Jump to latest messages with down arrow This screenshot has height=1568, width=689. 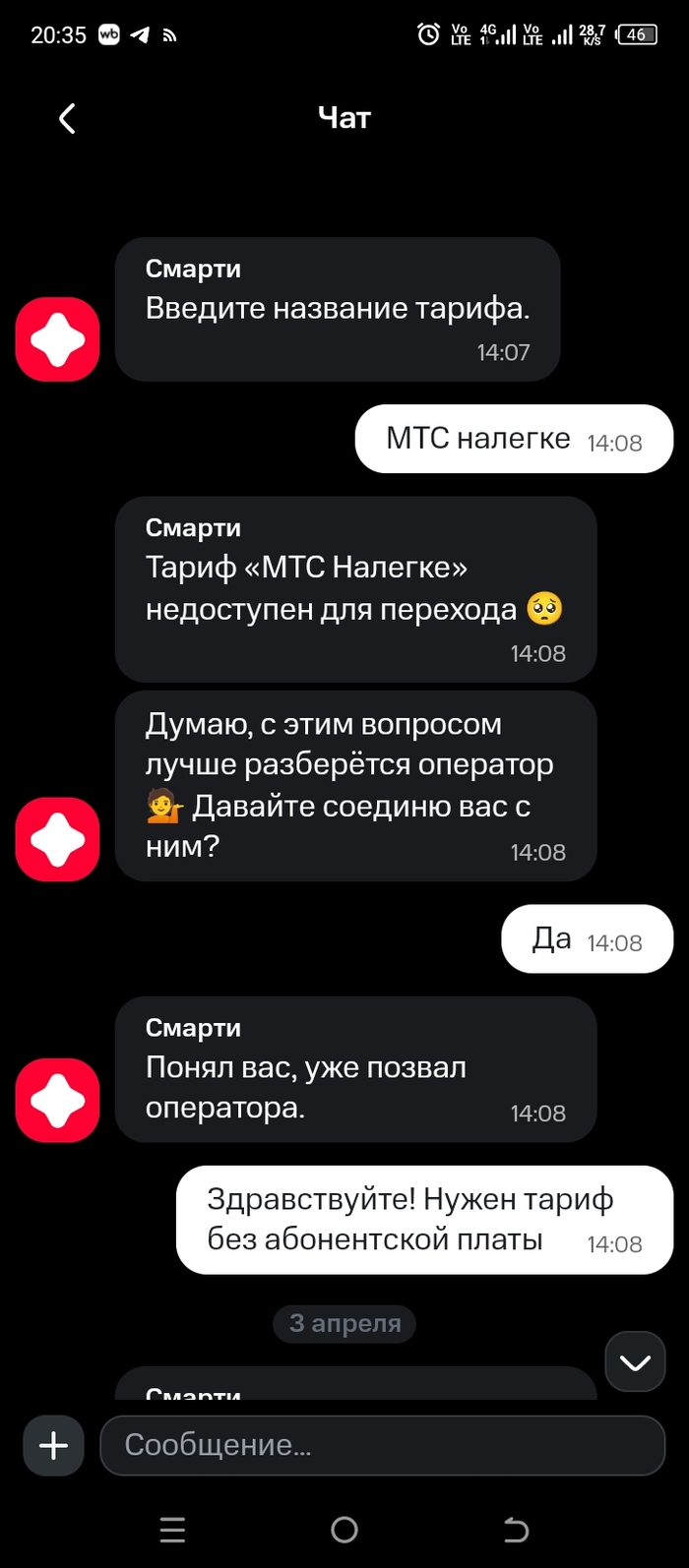coord(635,1362)
